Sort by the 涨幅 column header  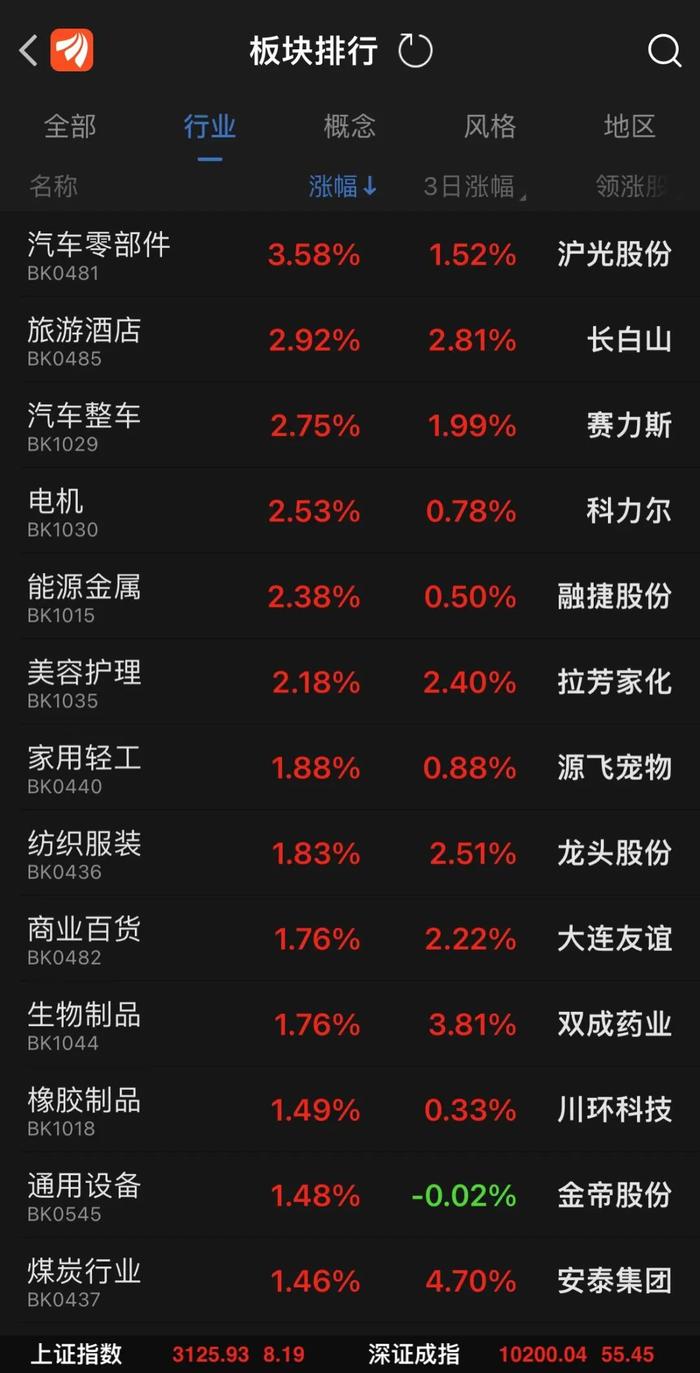click(x=343, y=186)
